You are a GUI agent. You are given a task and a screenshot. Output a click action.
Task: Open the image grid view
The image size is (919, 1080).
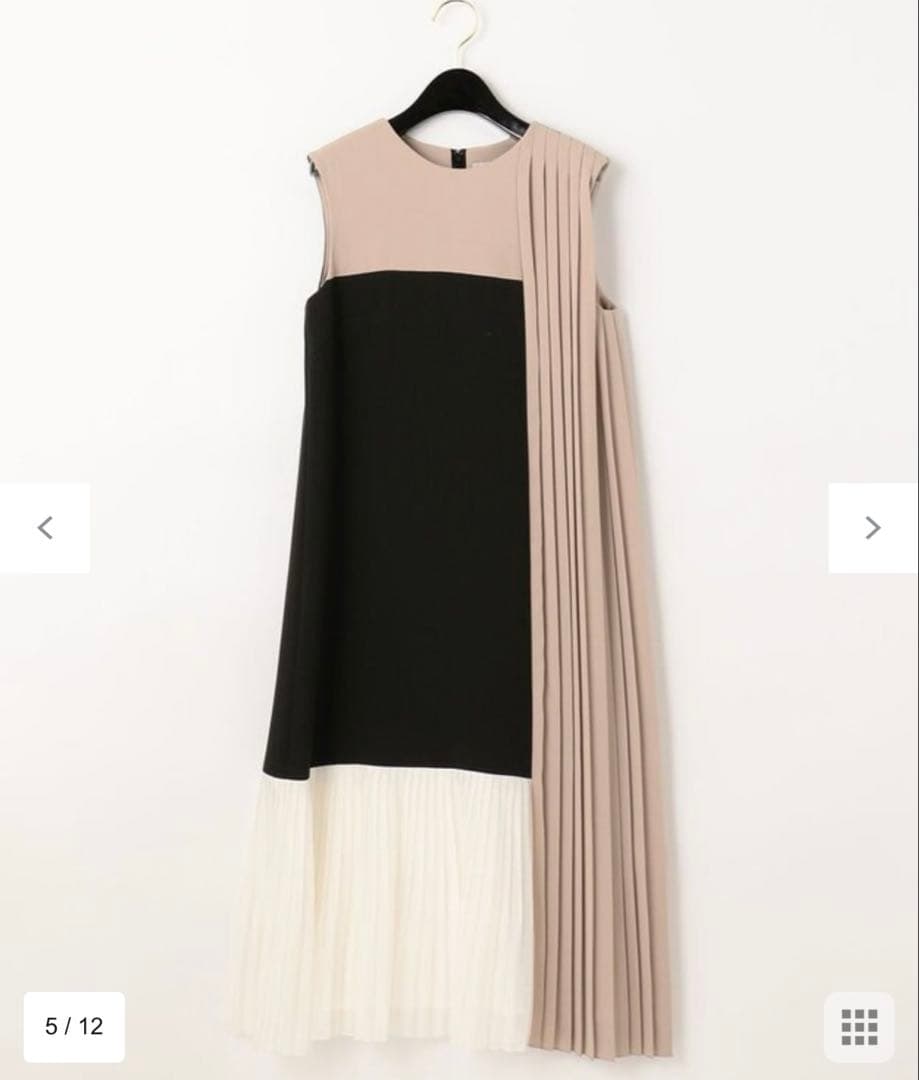coord(859,1026)
